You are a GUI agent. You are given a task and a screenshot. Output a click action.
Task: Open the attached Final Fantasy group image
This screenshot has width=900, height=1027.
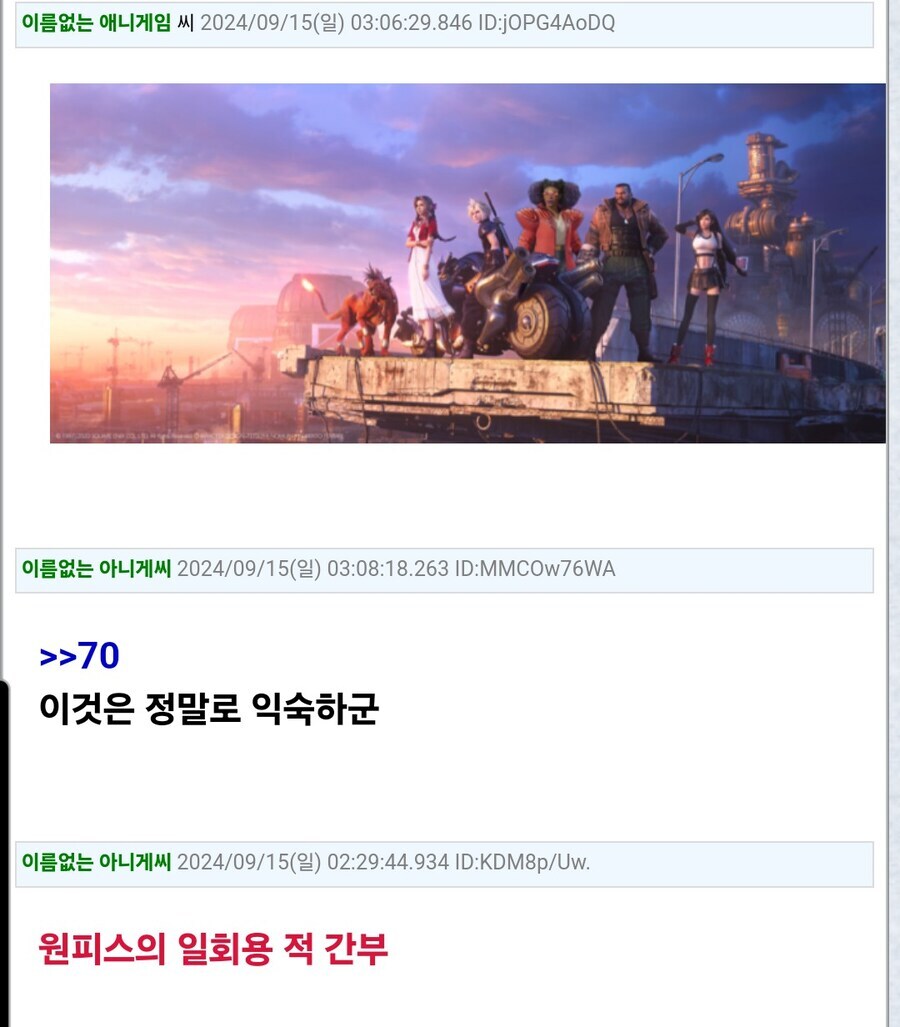[467, 263]
